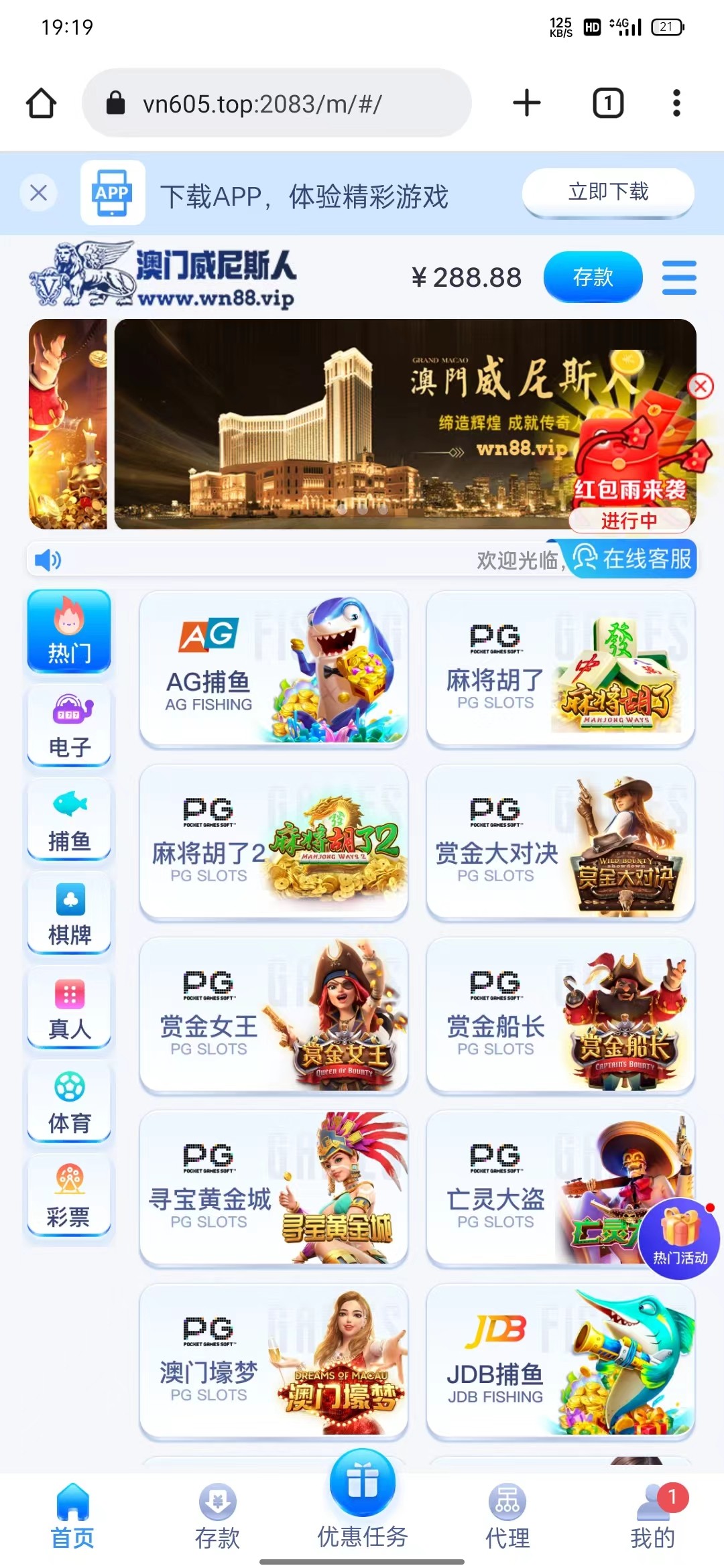Open the 麻将胡了2 game card
724x1568 pixels.
(274, 842)
